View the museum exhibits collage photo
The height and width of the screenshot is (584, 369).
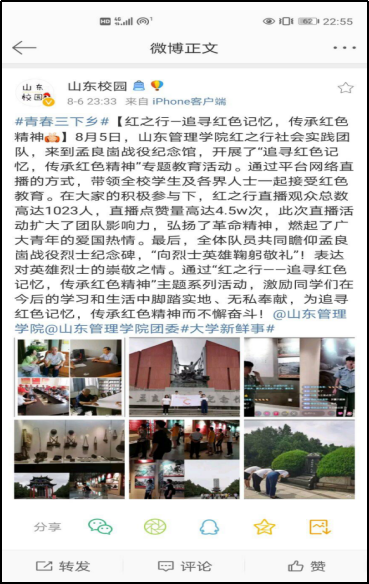[70, 459]
